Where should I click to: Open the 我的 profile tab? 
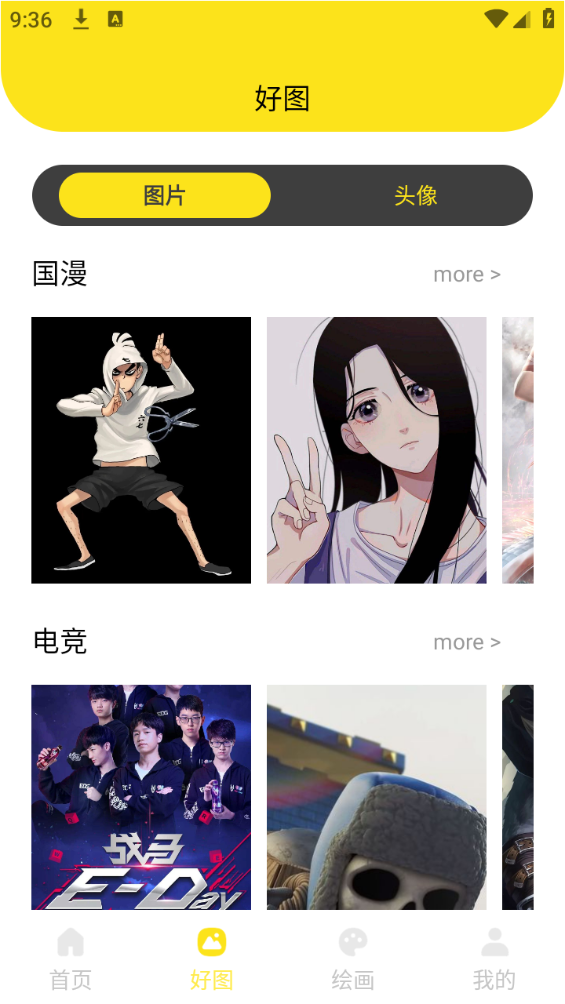tap(494, 959)
